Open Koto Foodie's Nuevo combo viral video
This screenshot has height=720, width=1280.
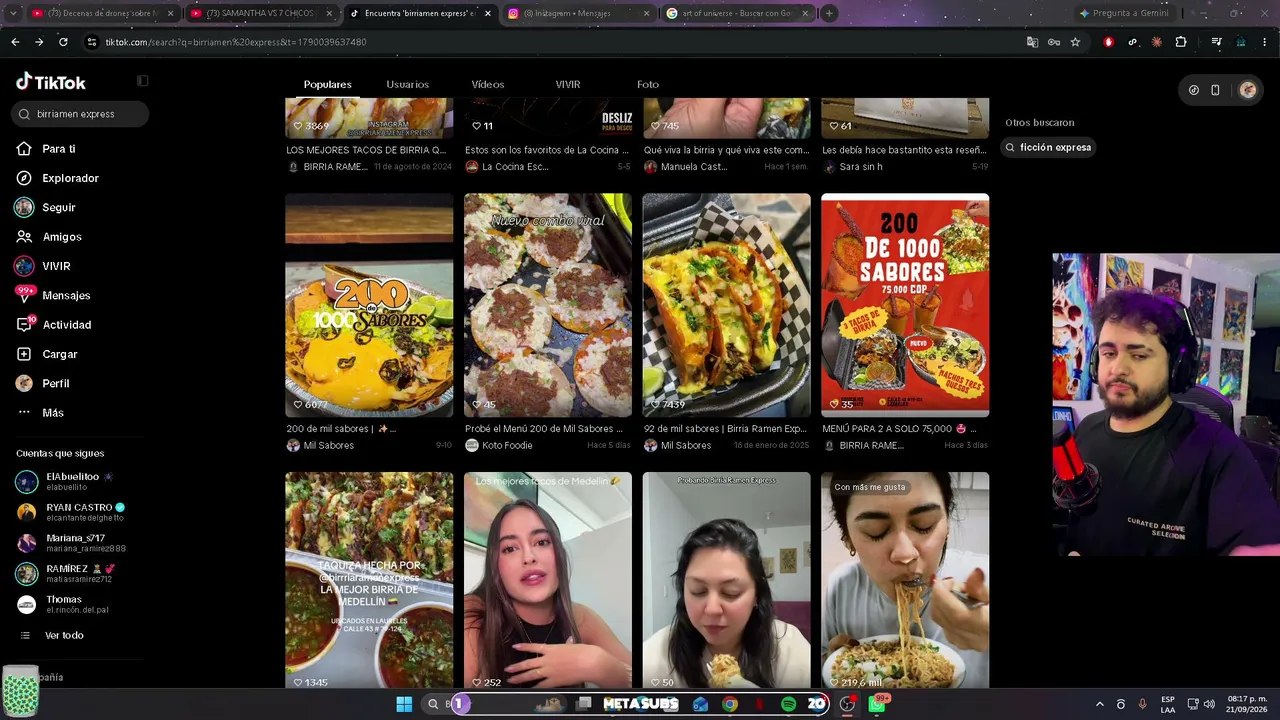548,305
